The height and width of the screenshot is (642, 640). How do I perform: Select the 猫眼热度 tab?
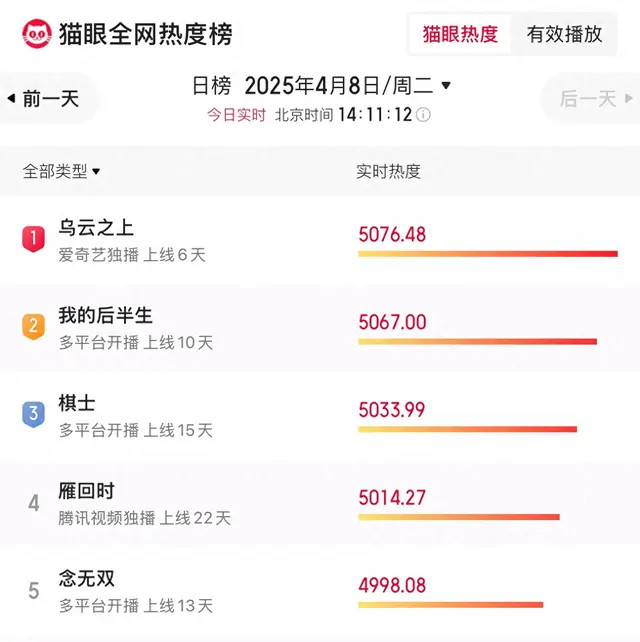click(x=460, y=35)
